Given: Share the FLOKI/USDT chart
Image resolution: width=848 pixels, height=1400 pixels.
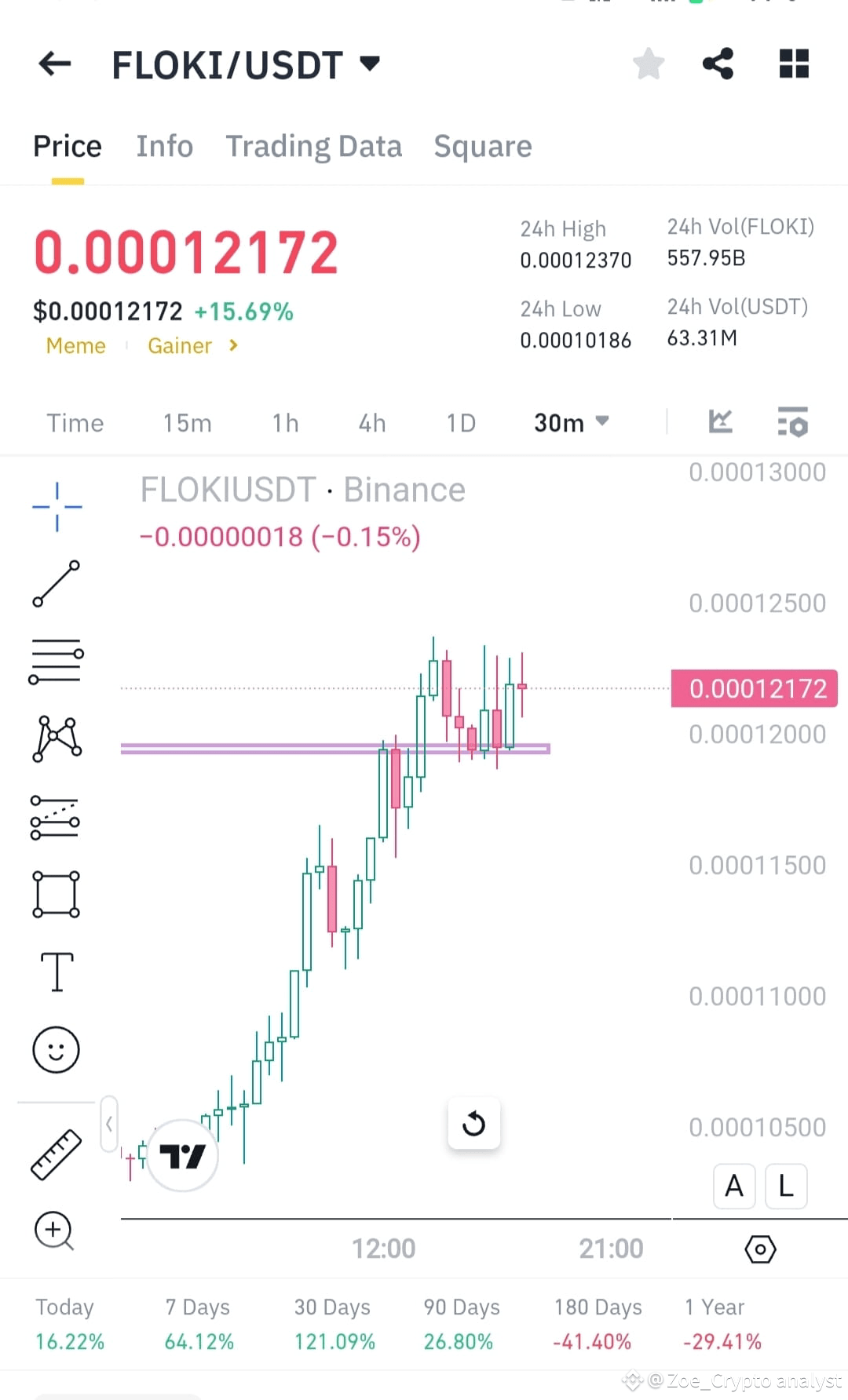Looking at the screenshot, I should point(717,64).
